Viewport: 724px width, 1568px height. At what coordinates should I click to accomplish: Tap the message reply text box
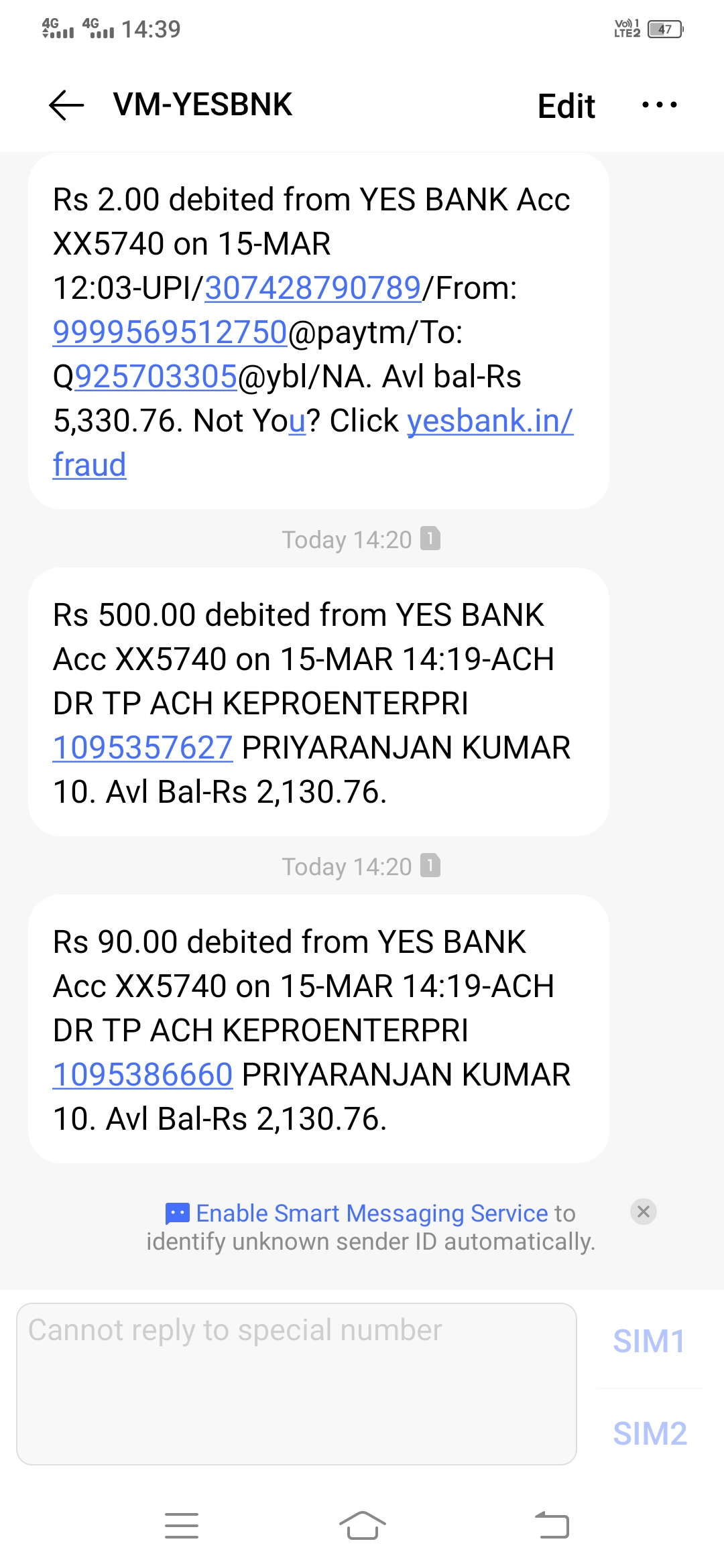coord(296,1383)
